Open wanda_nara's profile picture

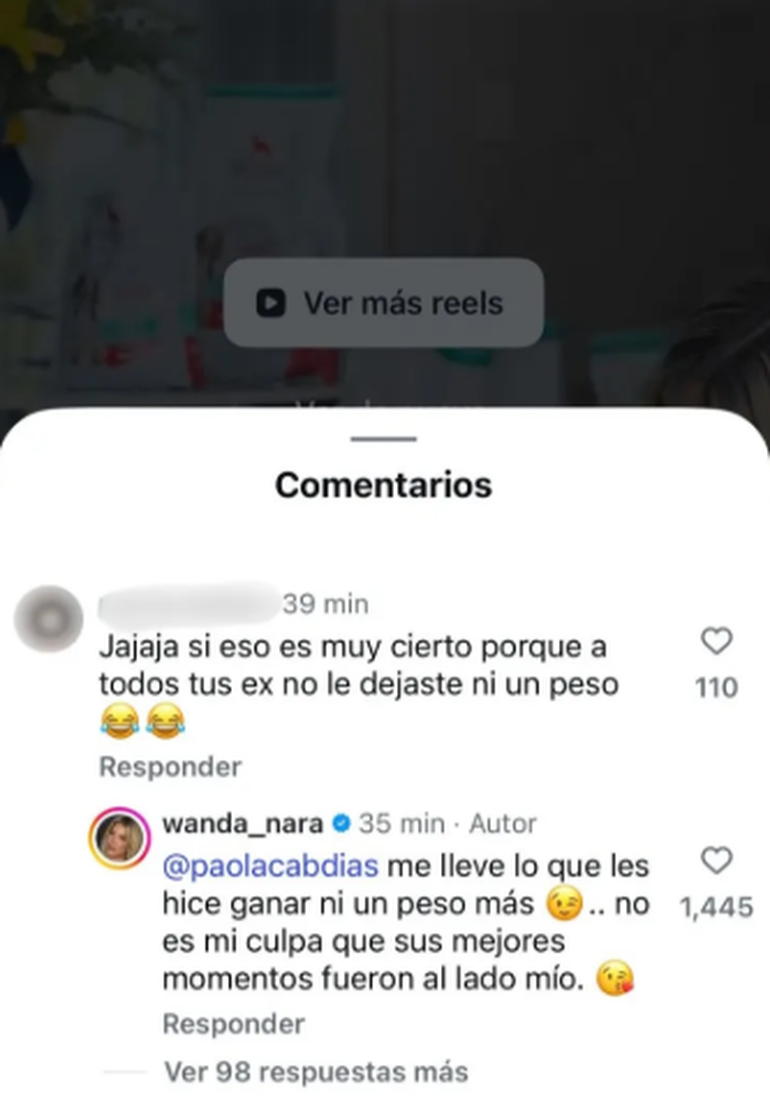point(119,837)
